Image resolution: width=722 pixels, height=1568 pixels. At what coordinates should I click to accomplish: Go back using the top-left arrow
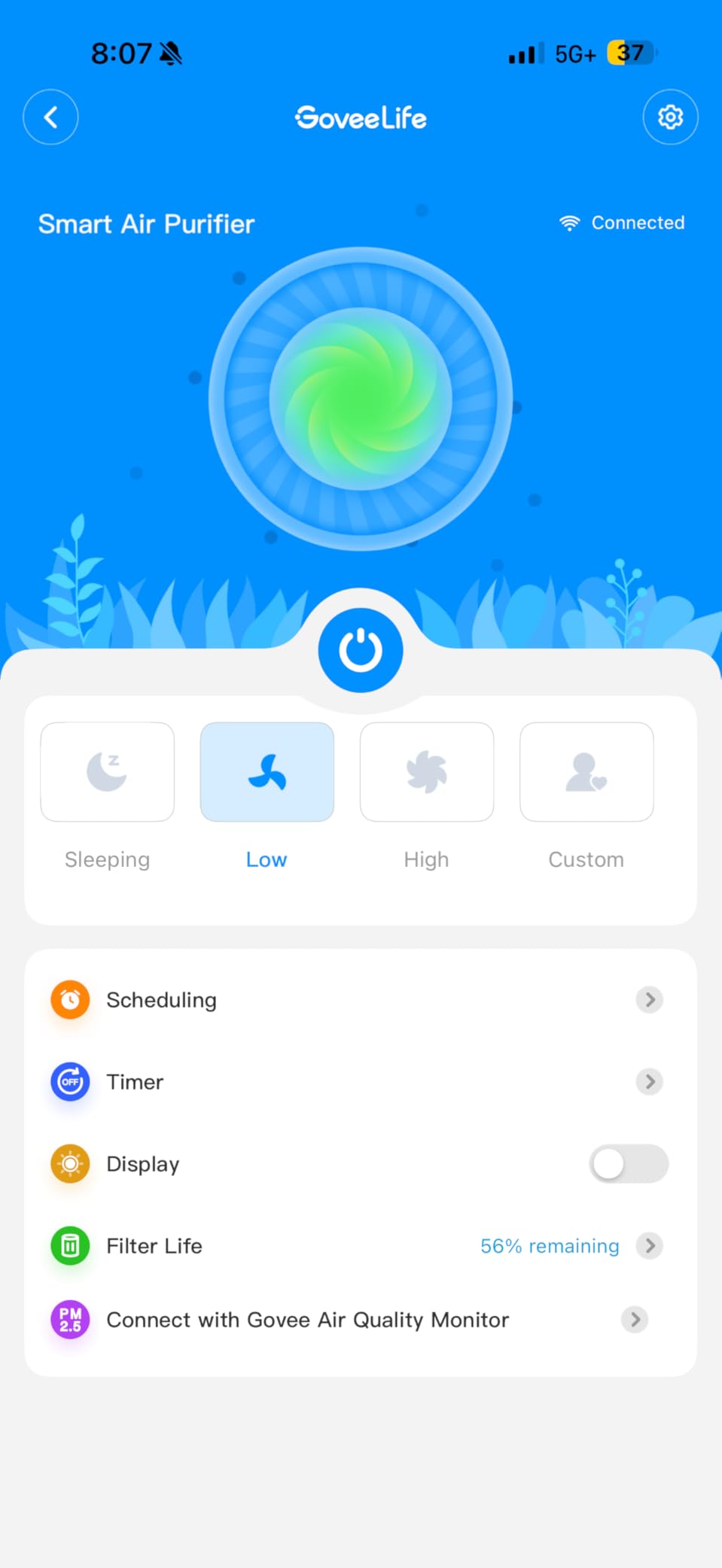(x=50, y=117)
